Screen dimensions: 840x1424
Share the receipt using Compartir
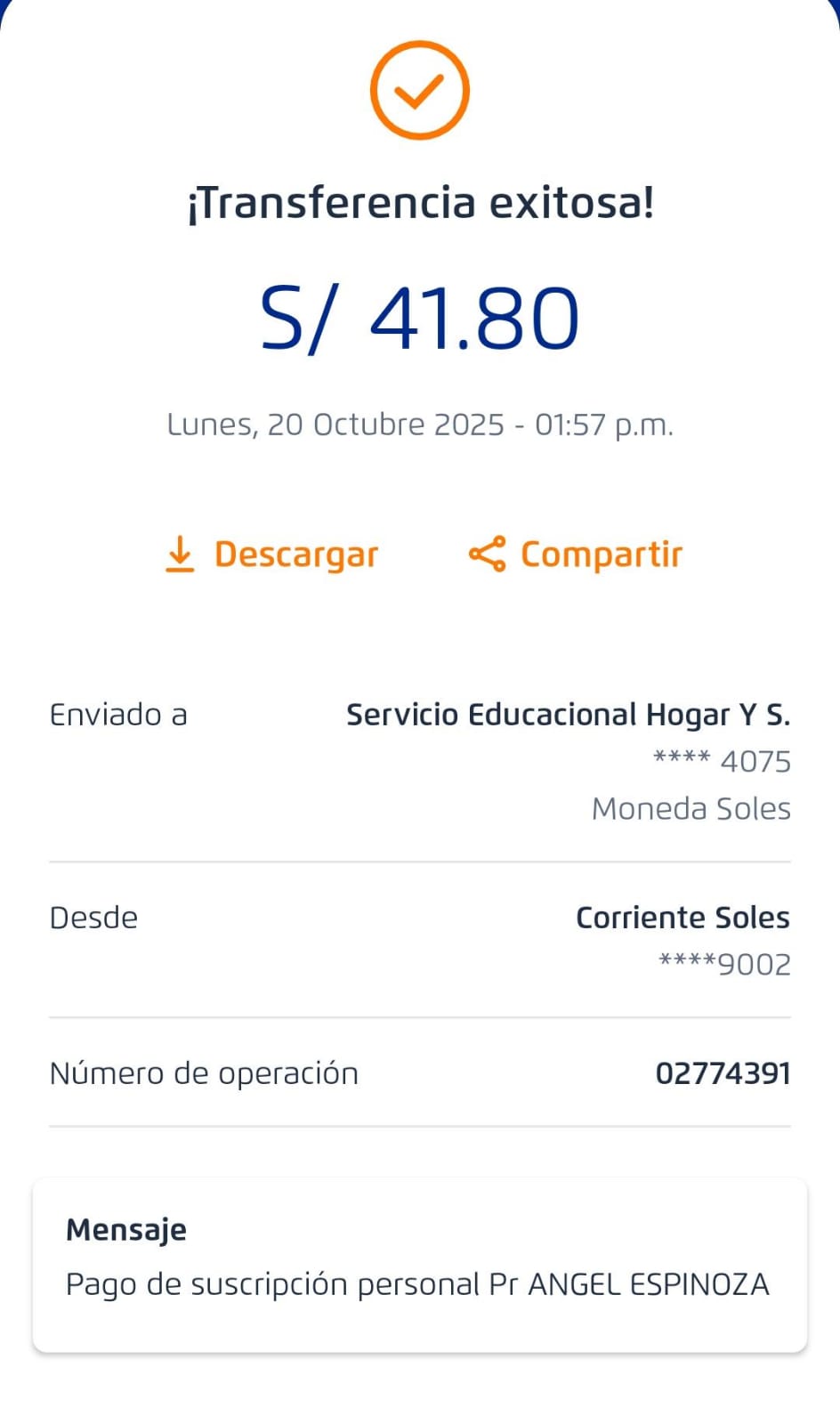576,554
